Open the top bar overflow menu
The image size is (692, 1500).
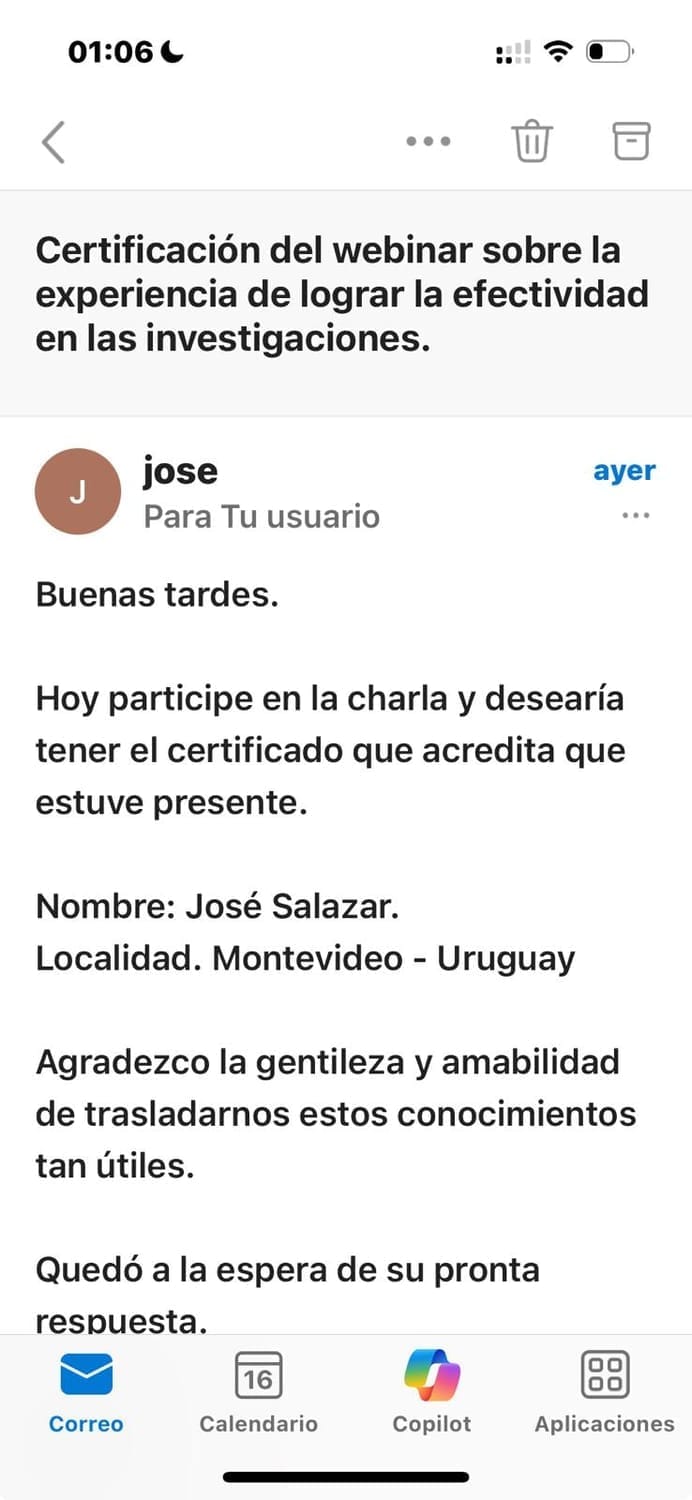(428, 142)
